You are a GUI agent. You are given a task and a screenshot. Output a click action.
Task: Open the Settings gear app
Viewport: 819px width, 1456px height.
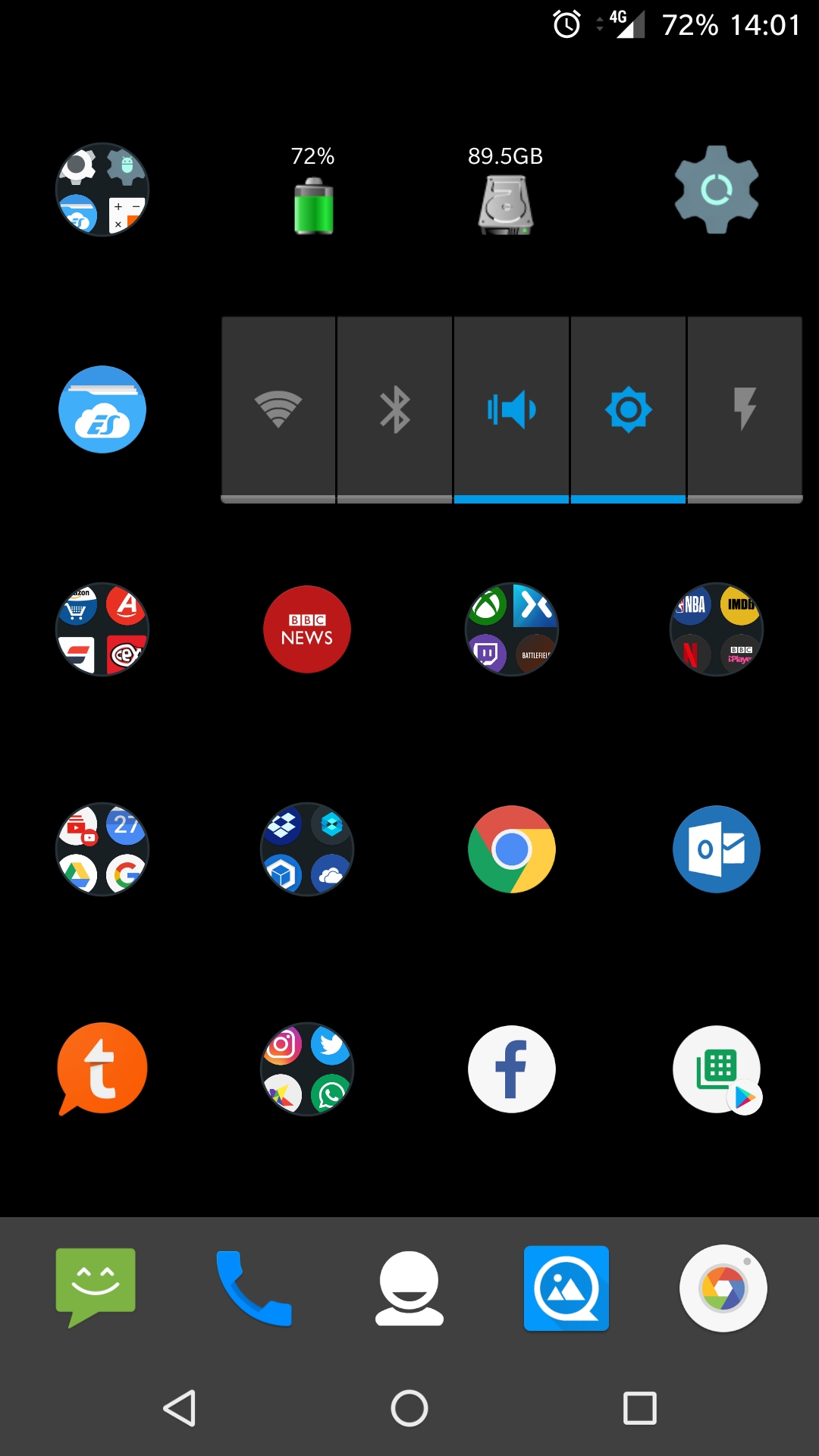[717, 190]
